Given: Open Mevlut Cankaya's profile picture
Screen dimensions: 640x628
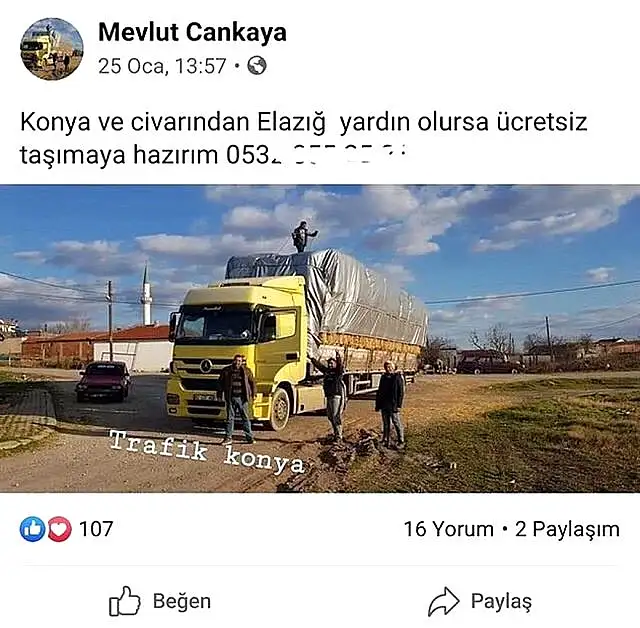Looking at the screenshot, I should pos(51,48).
